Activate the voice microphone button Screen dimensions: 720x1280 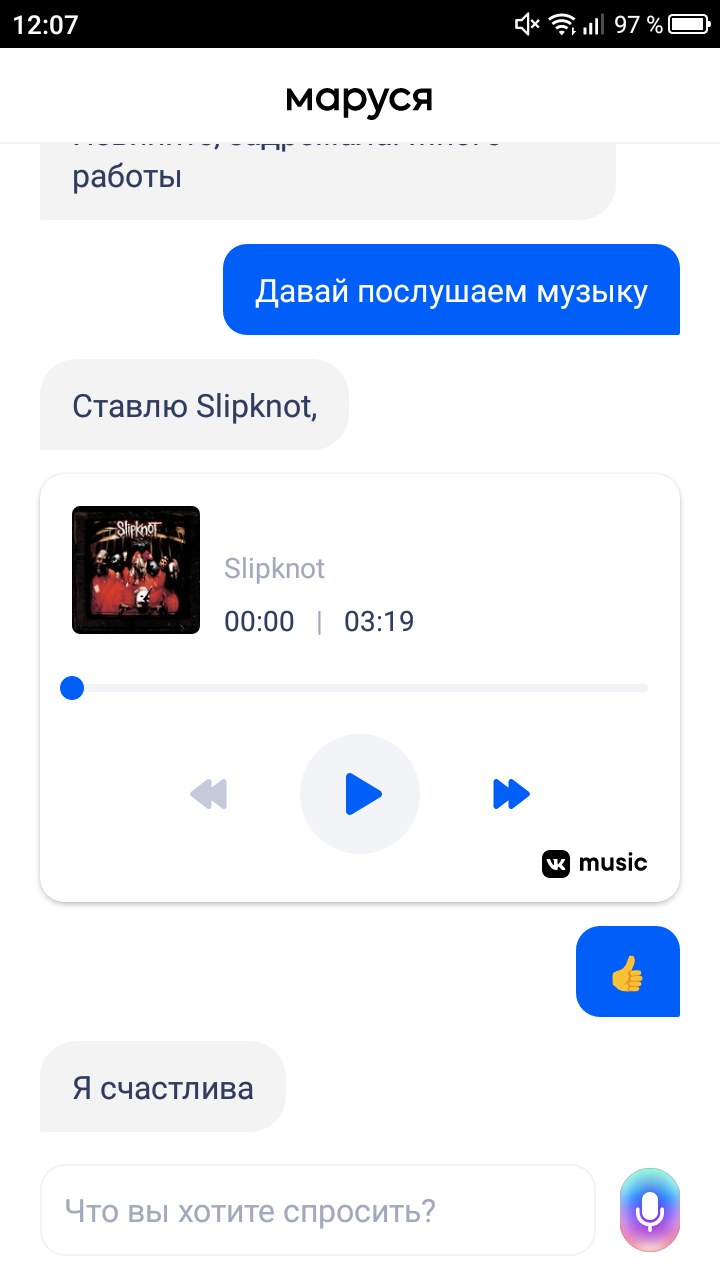tap(650, 1210)
